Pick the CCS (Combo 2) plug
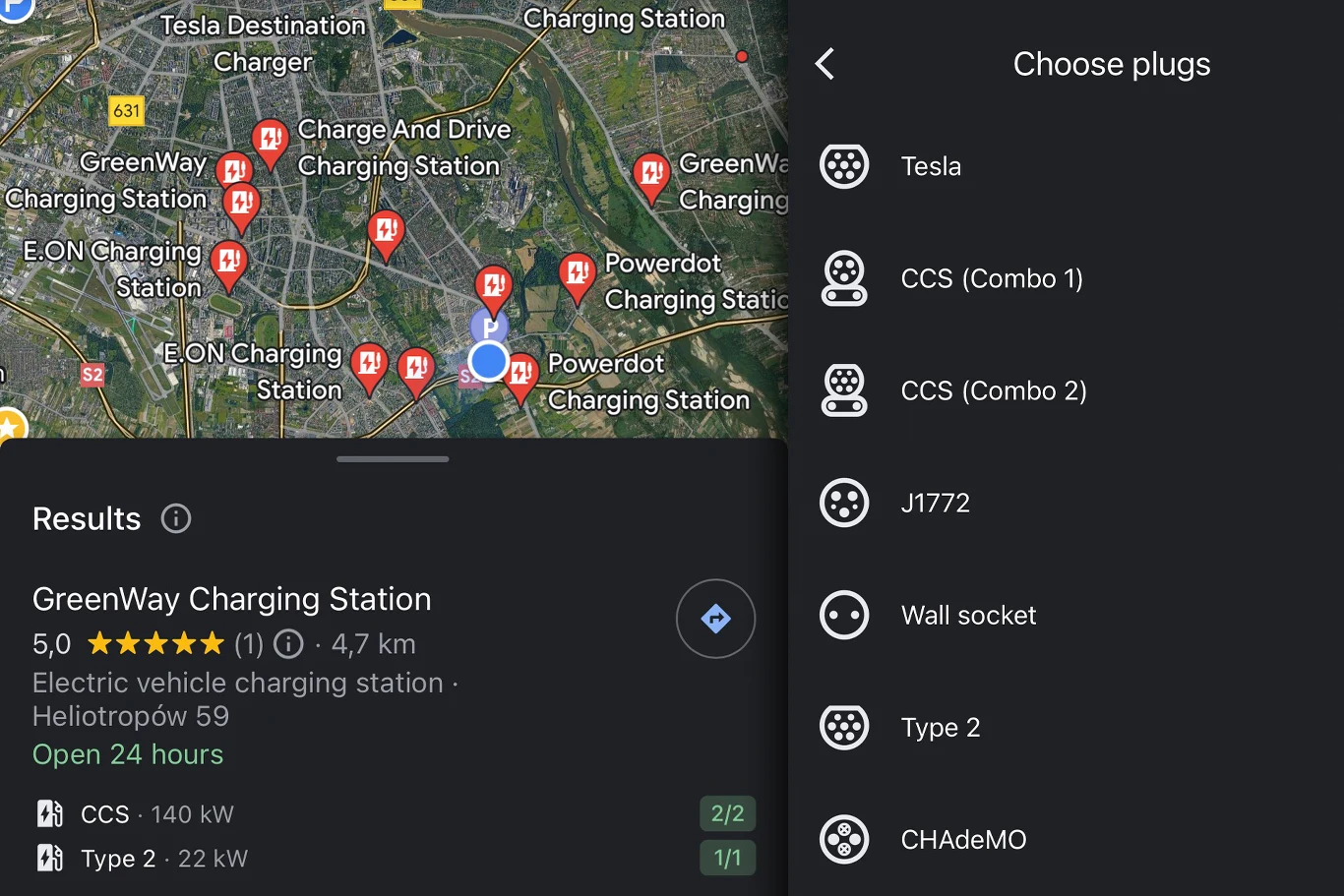The height and width of the screenshot is (896, 1344). [x=993, y=390]
